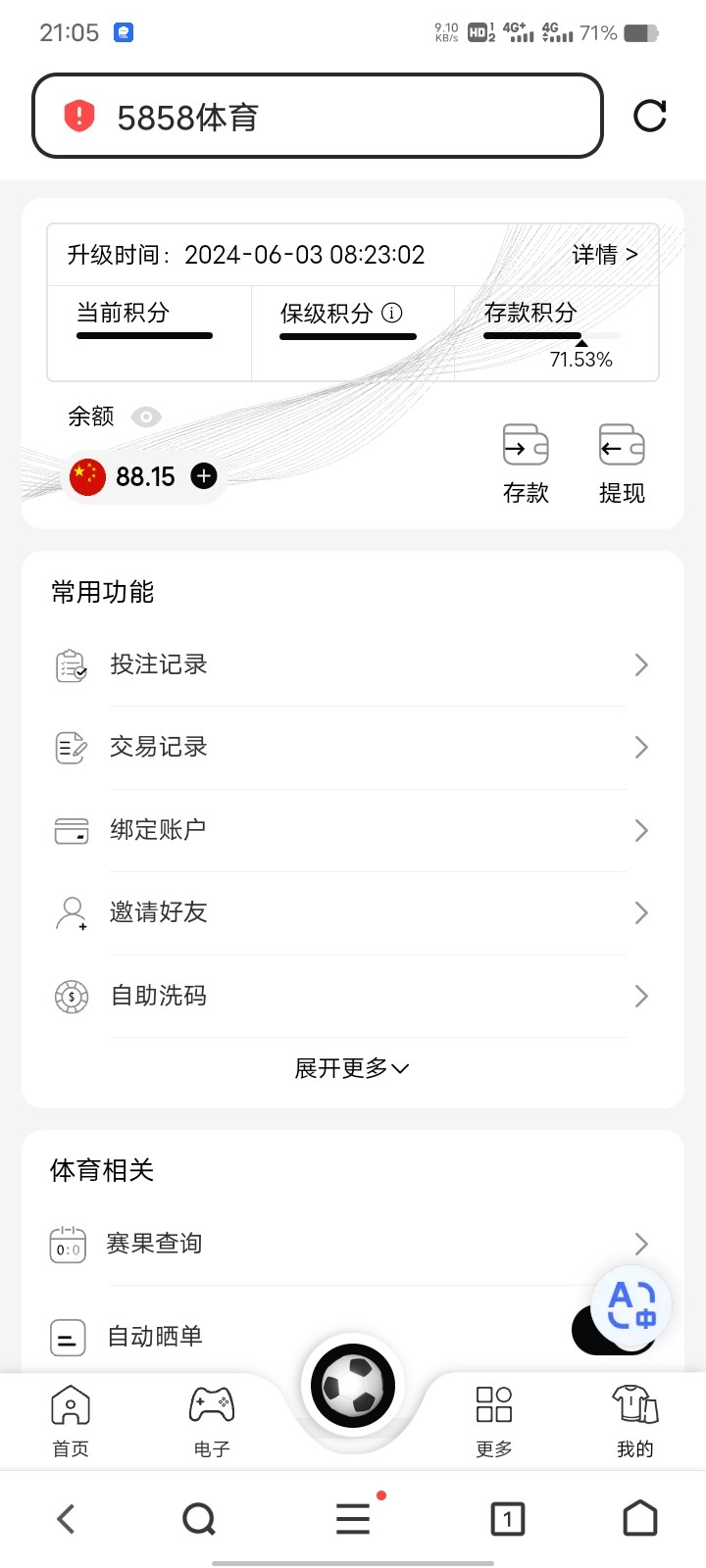This screenshot has width=706, height=1568.
Task: Open 存款 to deposit money
Action: pos(526,463)
